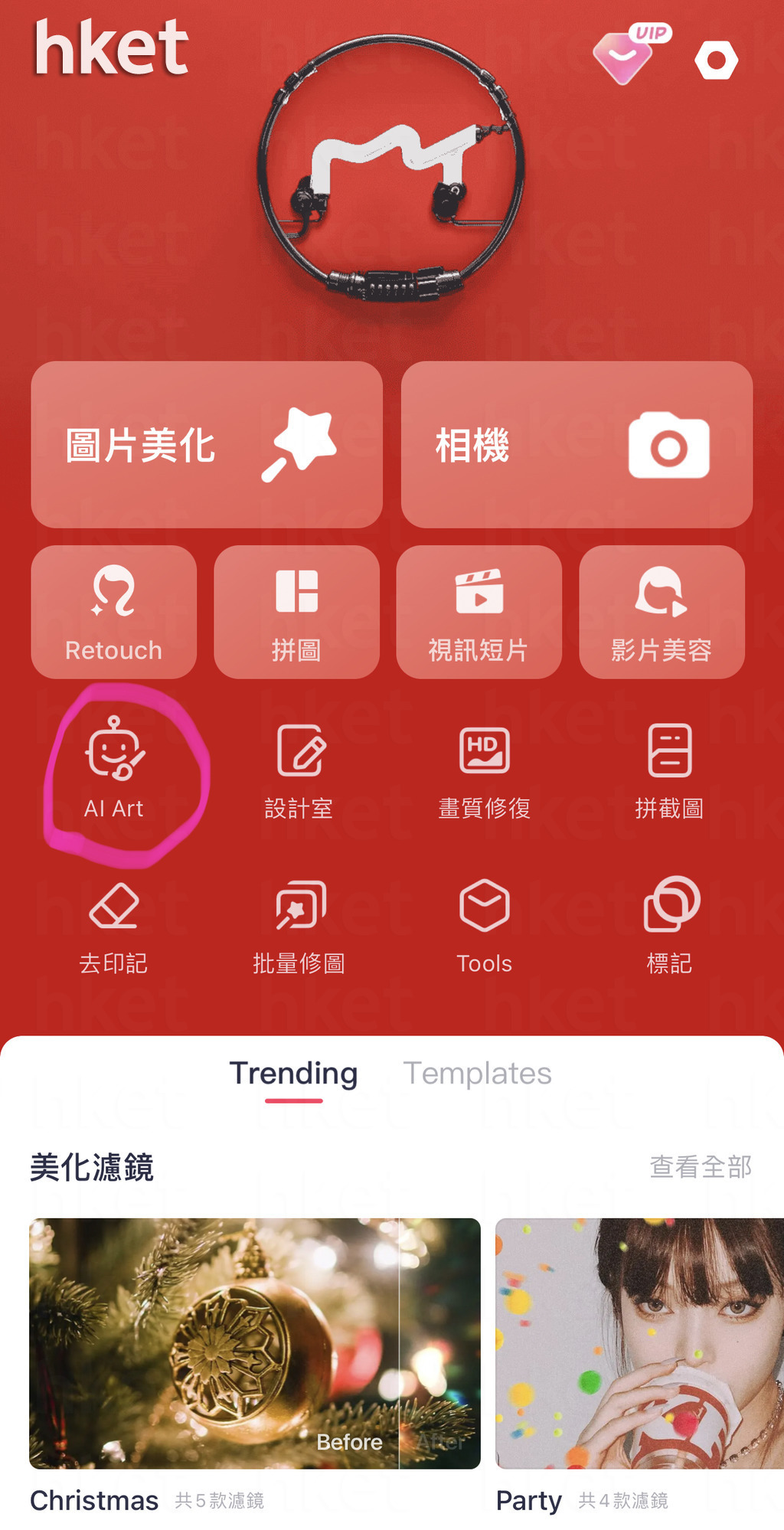Tap 查看全部 to view all filters
This screenshot has width=784, height=1530.
(700, 1167)
